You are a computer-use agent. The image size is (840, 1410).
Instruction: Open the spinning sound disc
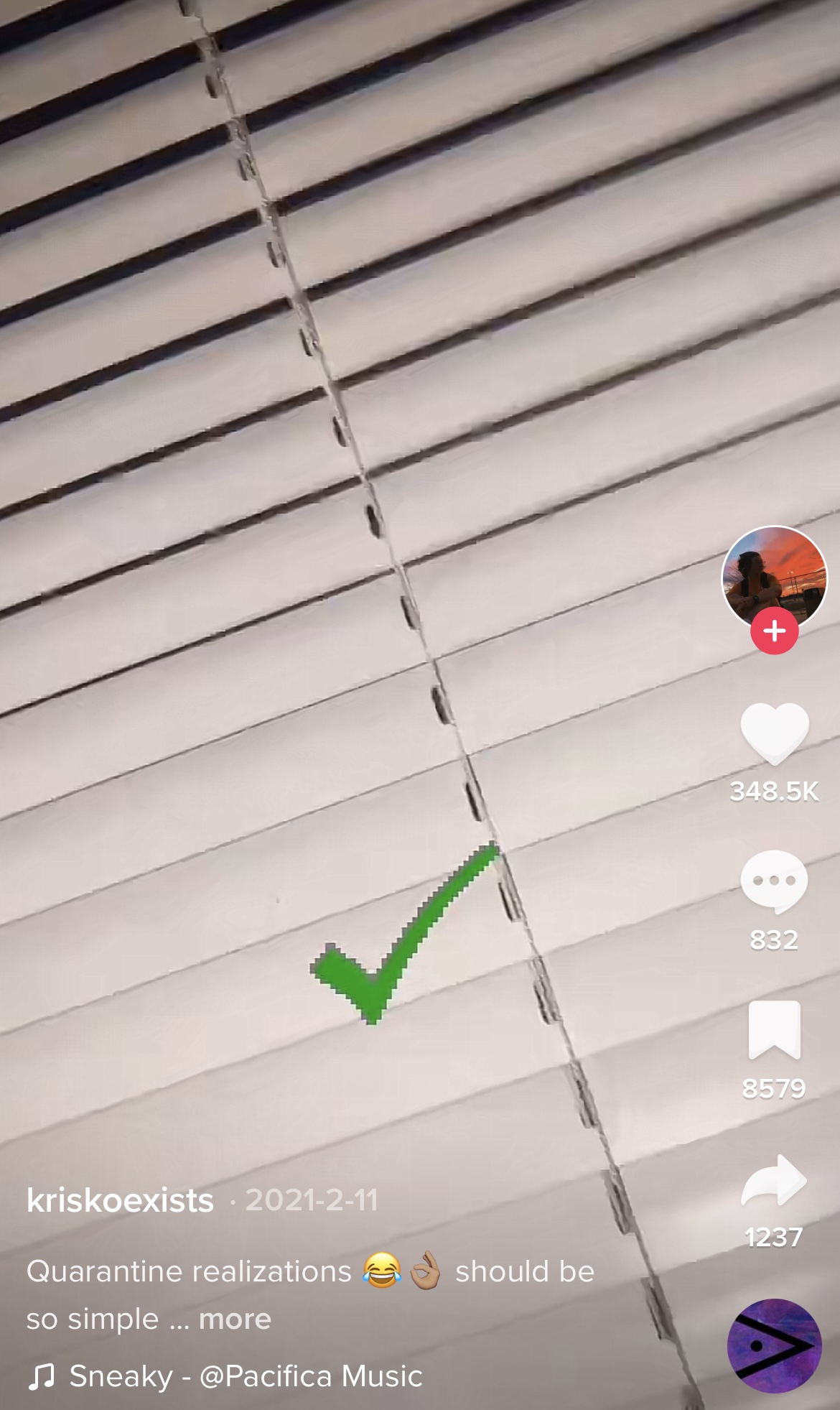[x=774, y=1346]
